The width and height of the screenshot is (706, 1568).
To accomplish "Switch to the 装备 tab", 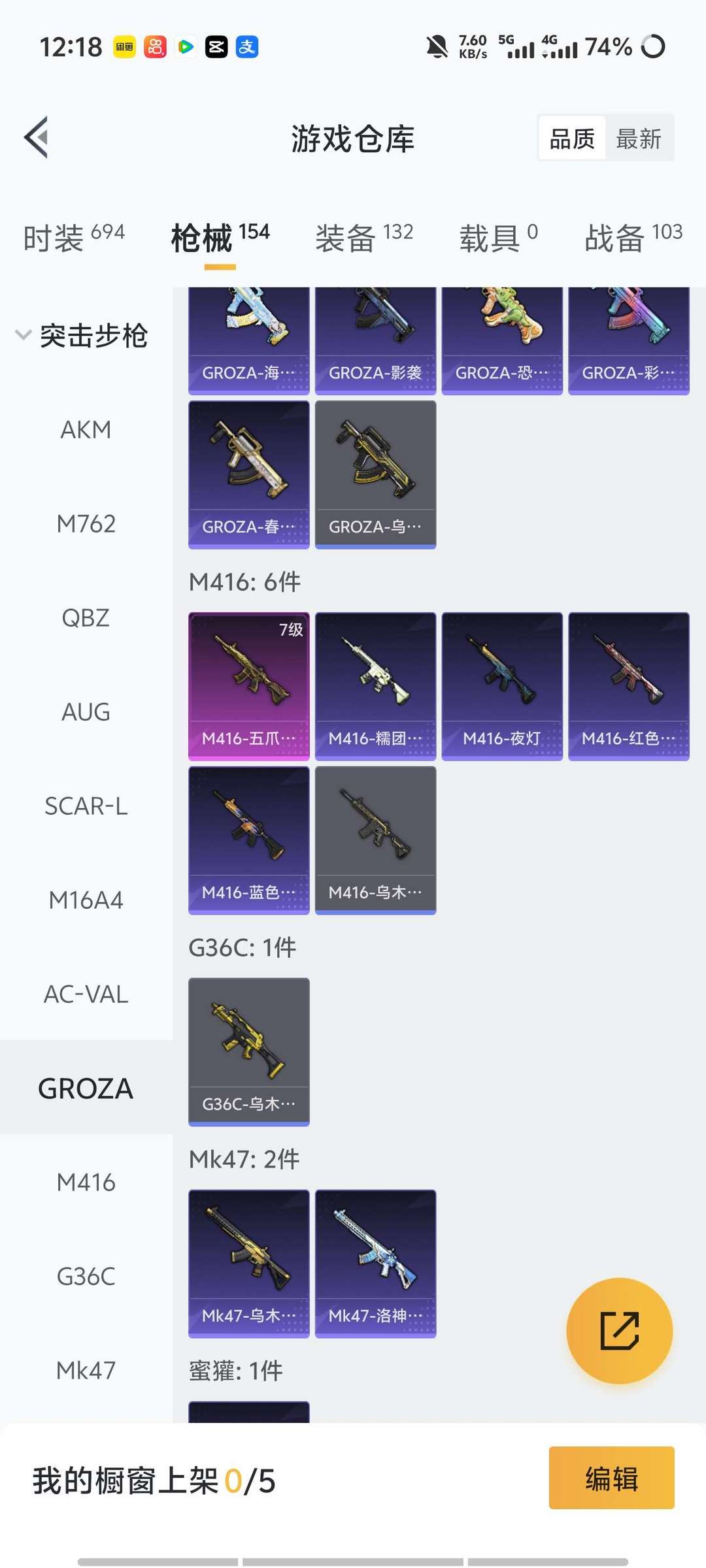I will (x=363, y=237).
